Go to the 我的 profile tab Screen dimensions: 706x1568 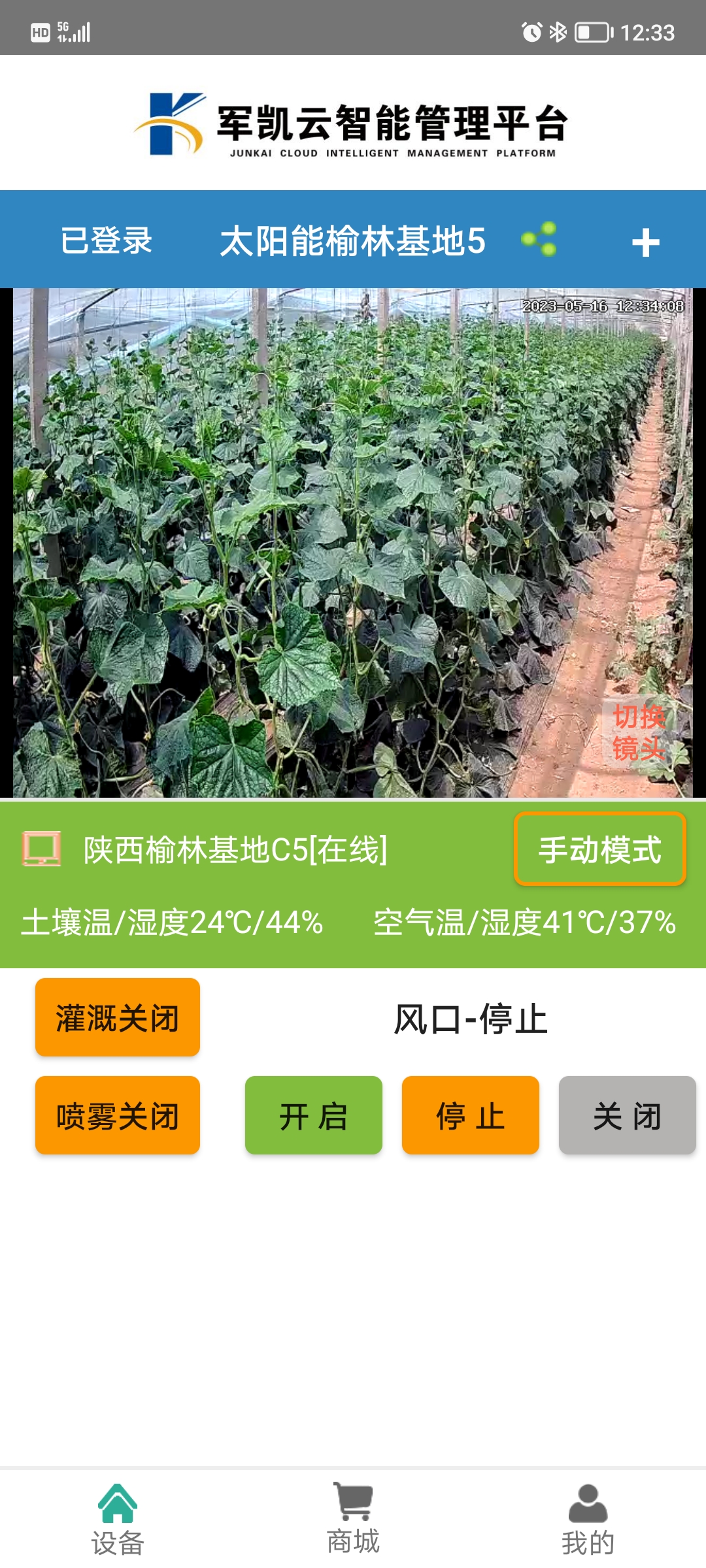[x=588, y=1520]
